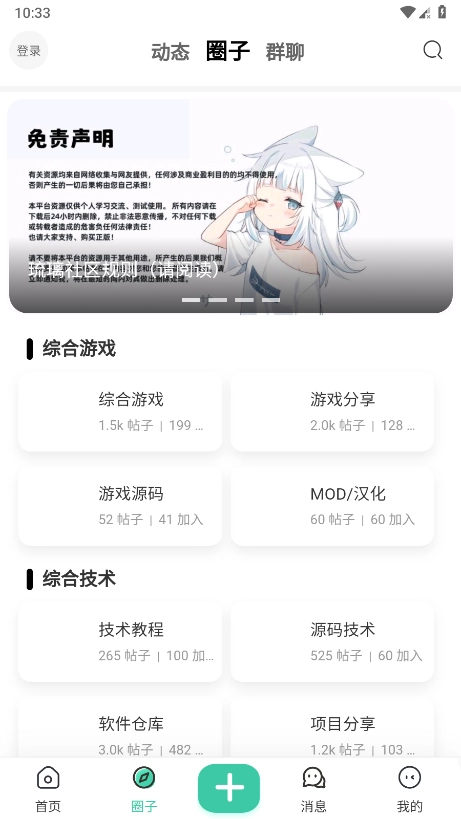Open the 游戏源码 circle card
Image resolution: width=461 pixels, height=819 pixels.
120,506
